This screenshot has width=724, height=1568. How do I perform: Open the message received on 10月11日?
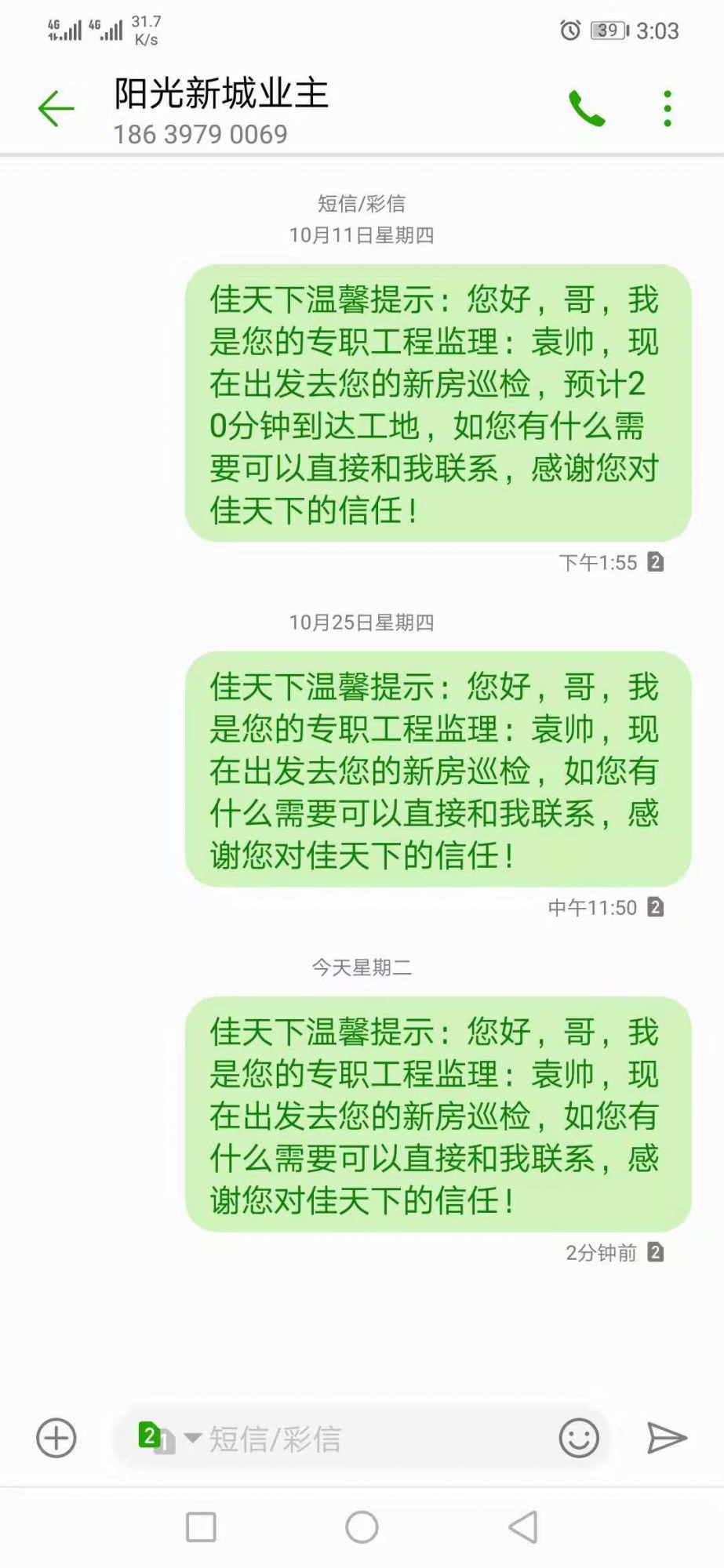(438, 403)
